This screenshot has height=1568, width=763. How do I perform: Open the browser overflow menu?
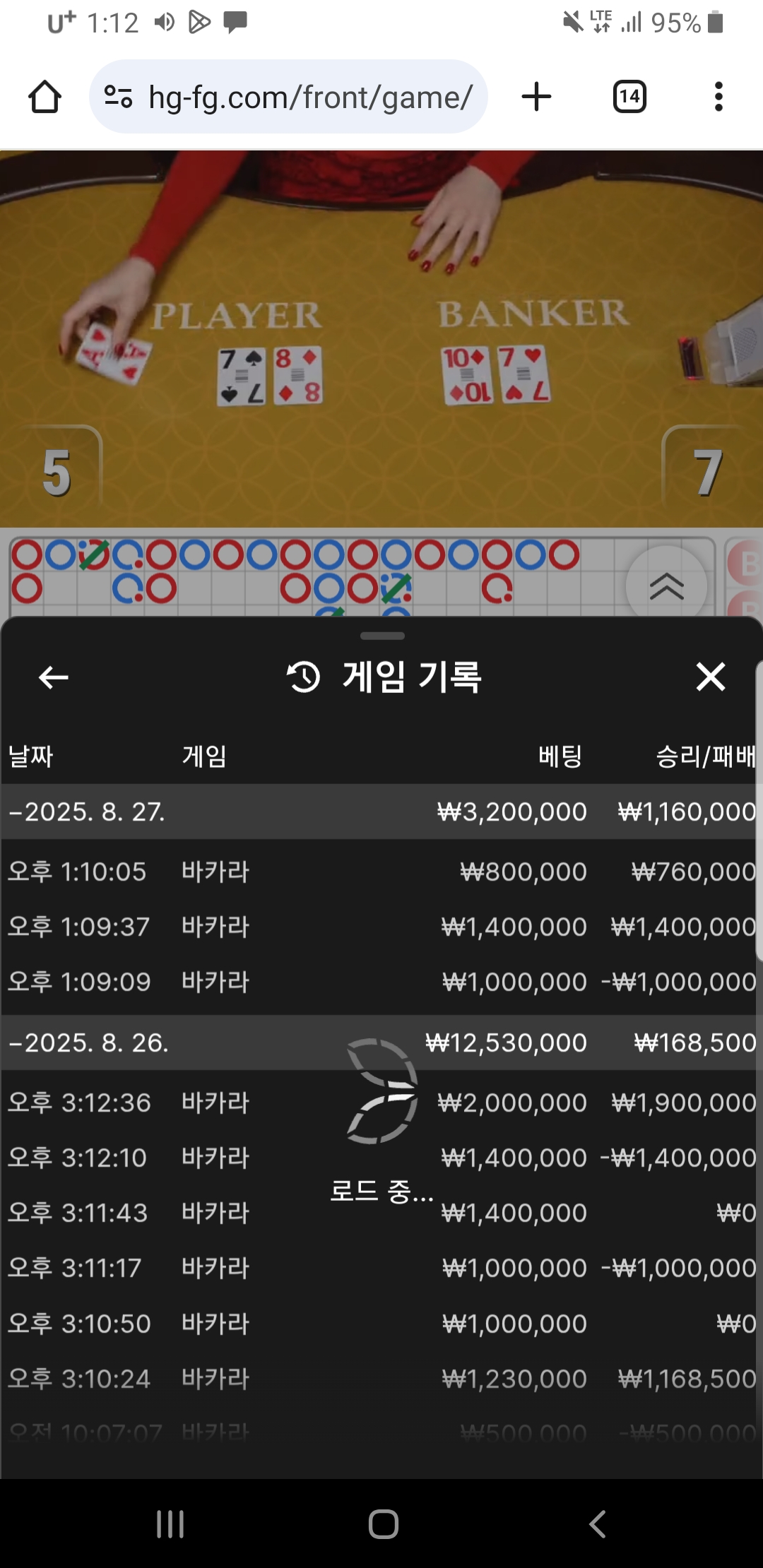(x=718, y=97)
